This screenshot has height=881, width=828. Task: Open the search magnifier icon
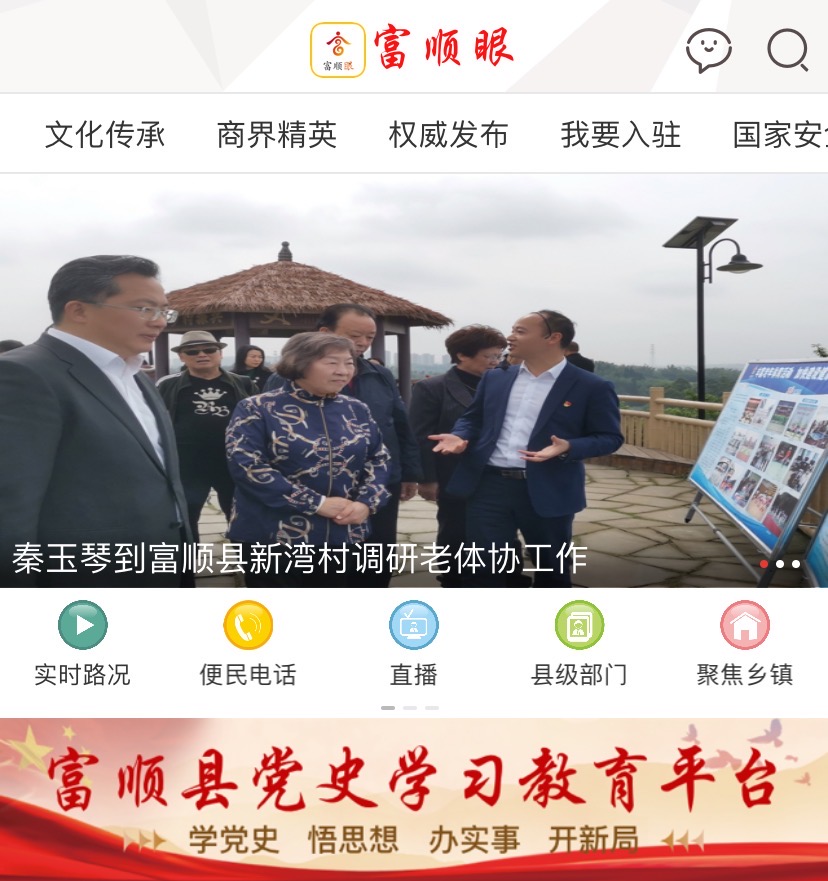788,49
